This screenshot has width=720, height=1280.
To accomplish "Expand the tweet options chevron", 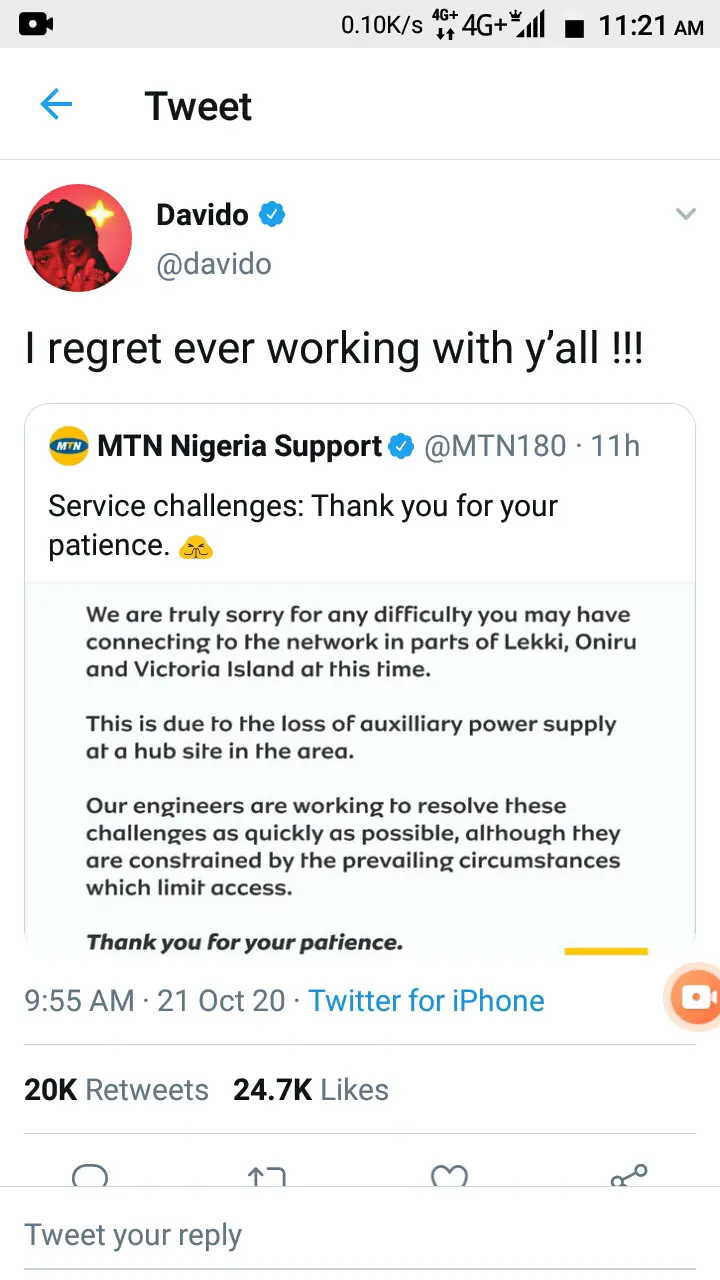I will [685, 214].
